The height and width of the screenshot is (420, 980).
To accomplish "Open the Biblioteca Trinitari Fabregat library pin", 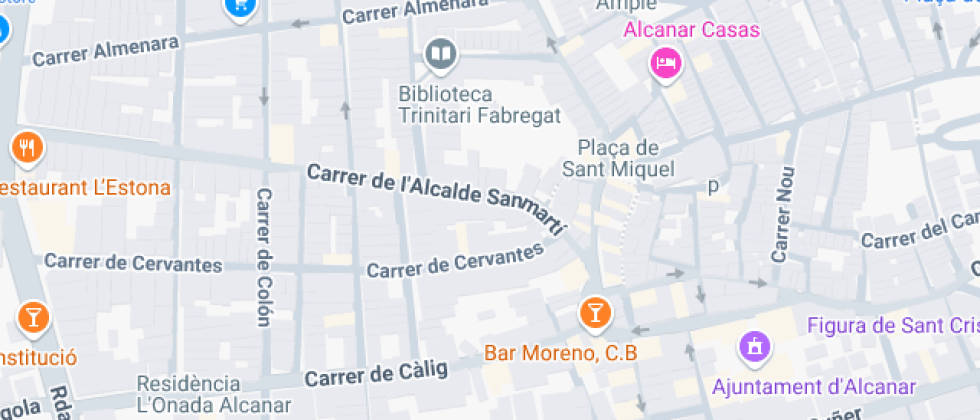I will (441, 54).
